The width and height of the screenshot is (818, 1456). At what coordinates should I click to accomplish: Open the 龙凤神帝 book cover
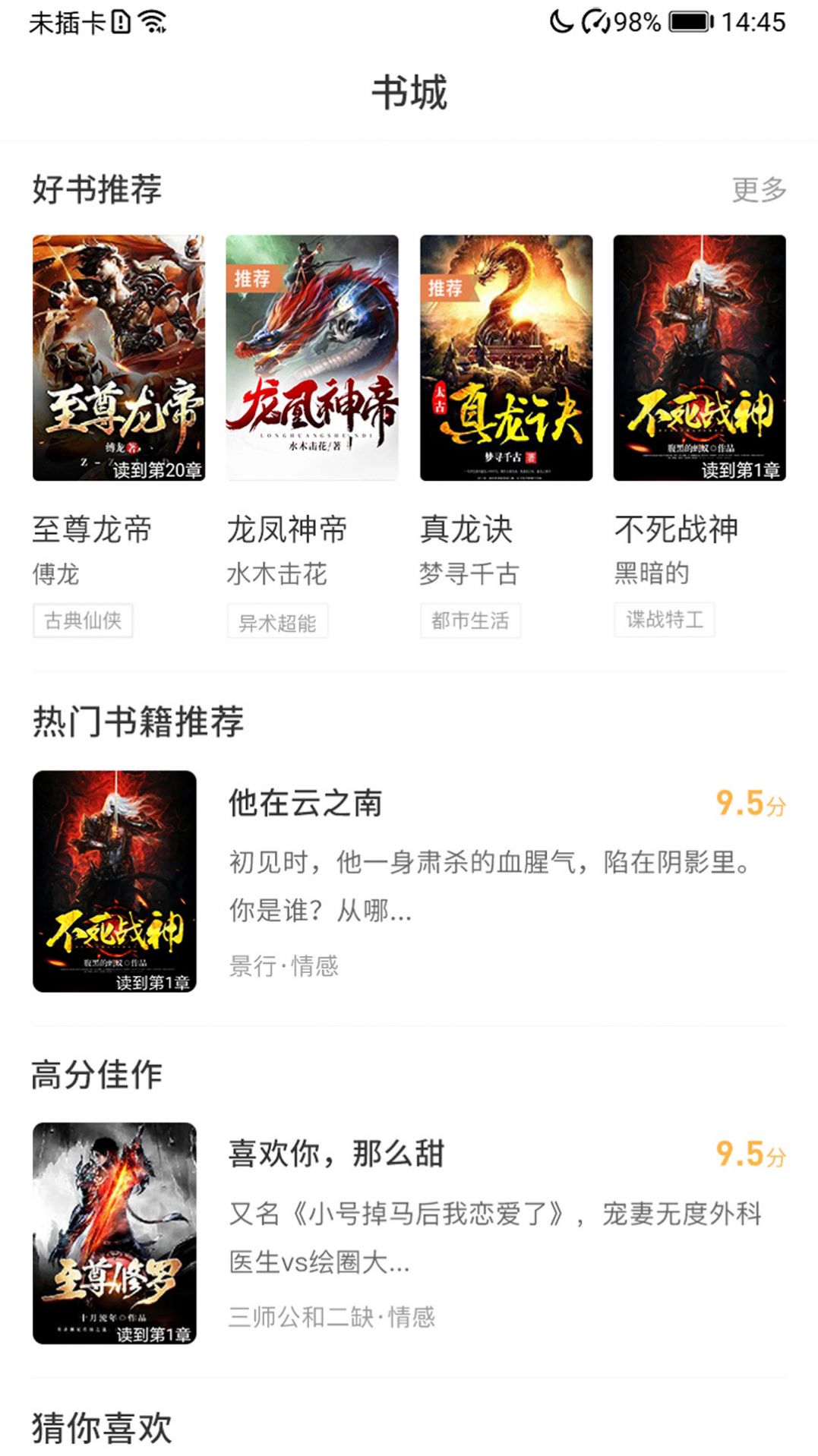313,357
